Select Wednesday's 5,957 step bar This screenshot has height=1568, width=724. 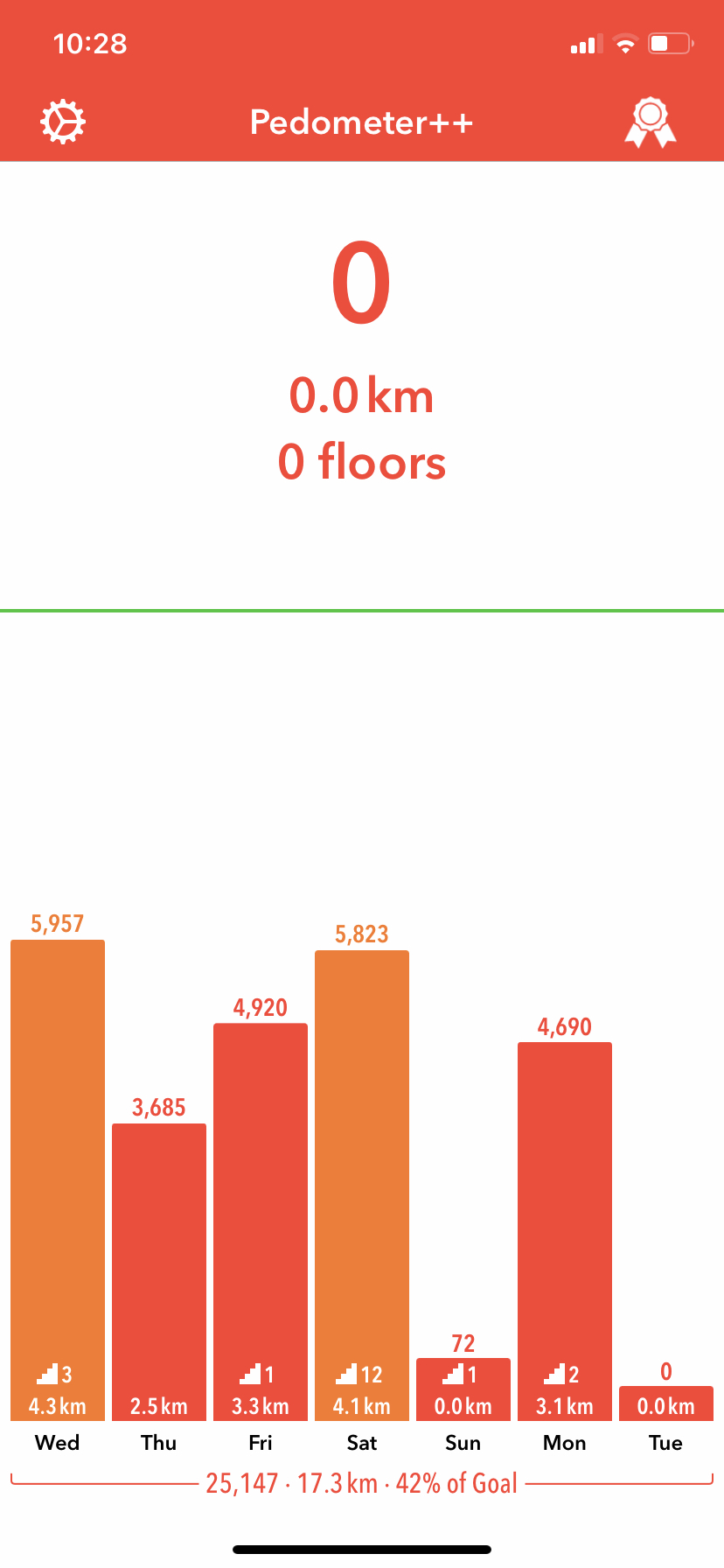tap(58, 1179)
